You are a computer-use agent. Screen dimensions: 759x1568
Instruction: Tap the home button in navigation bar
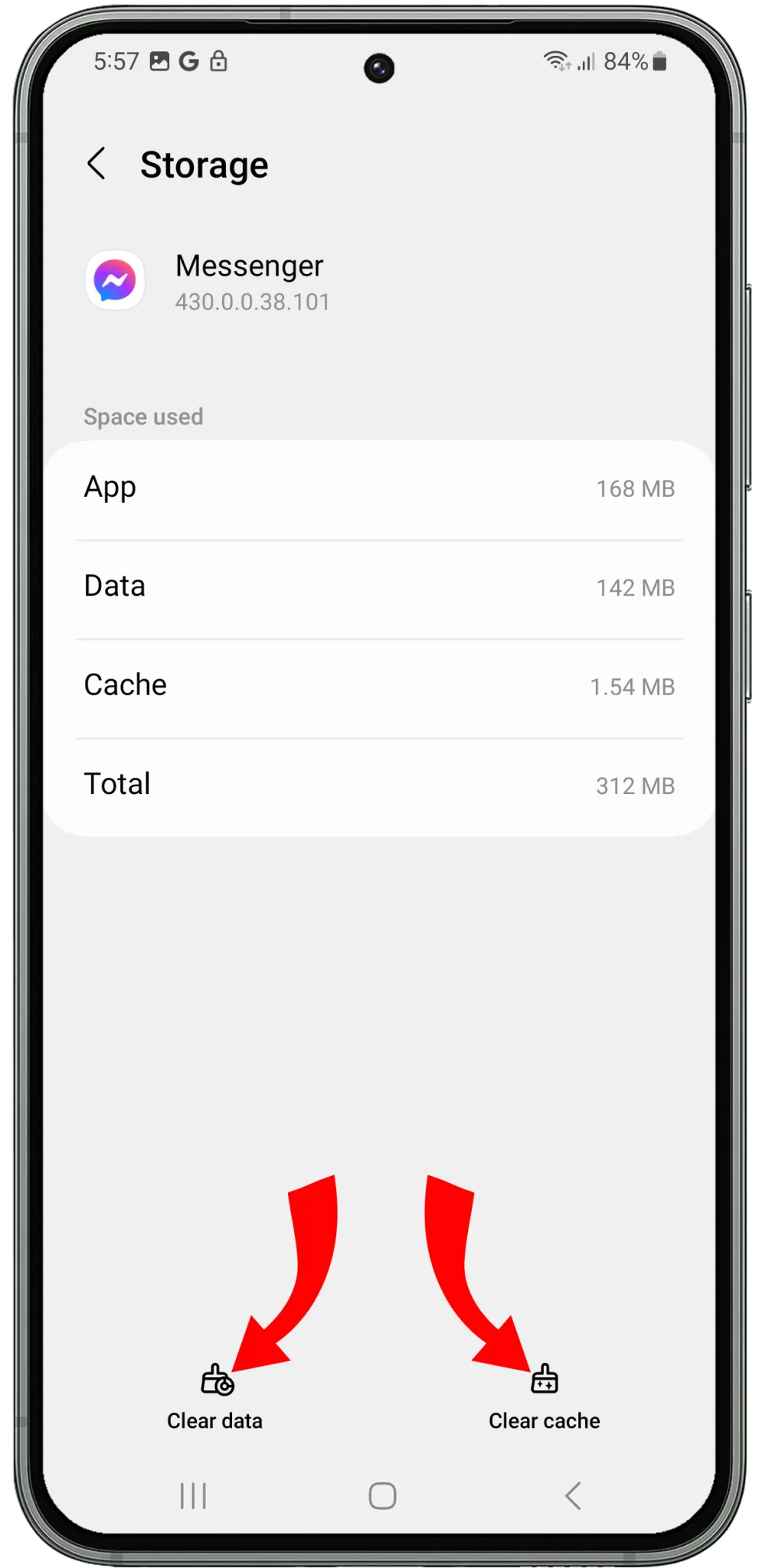click(x=382, y=1495)
